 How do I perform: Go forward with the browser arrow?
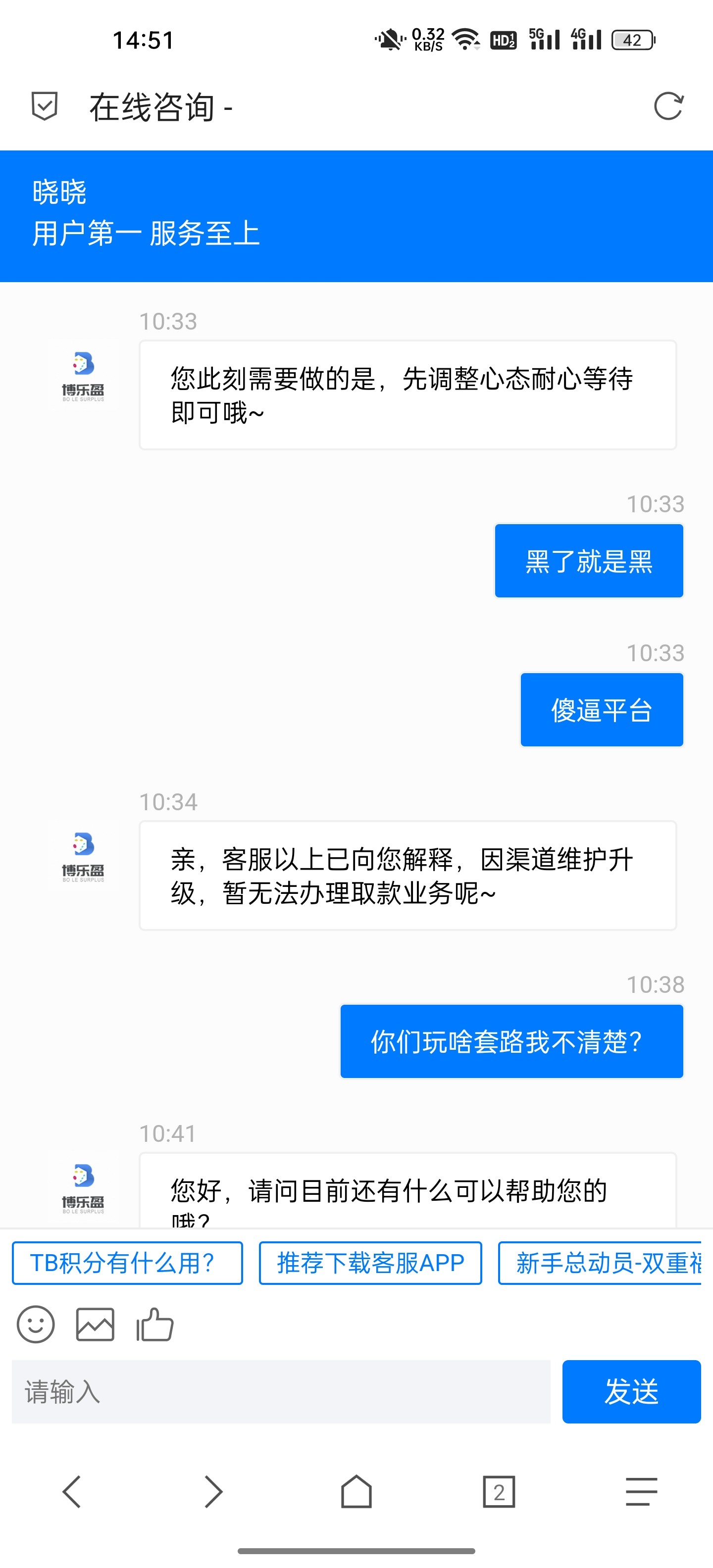coord(213,1491)
